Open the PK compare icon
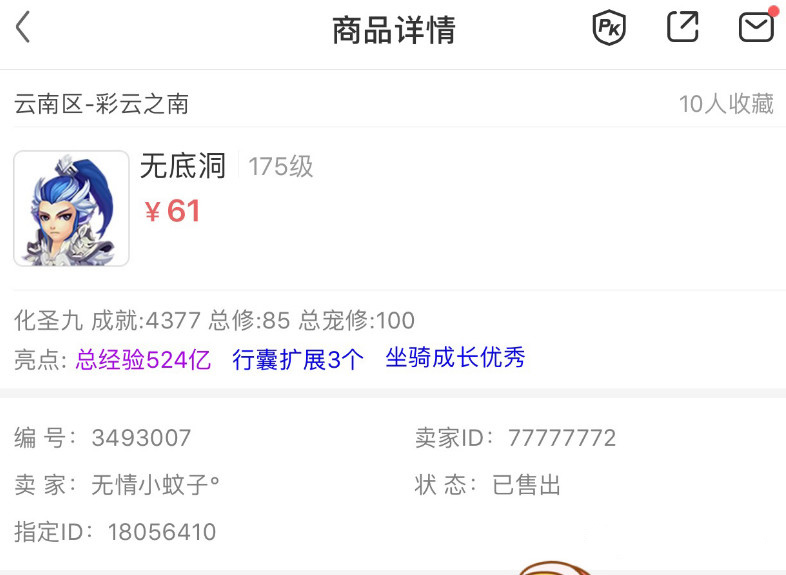The height and width of the screenshot is (575, 786). pyautogui.click(x=608, y=28)
